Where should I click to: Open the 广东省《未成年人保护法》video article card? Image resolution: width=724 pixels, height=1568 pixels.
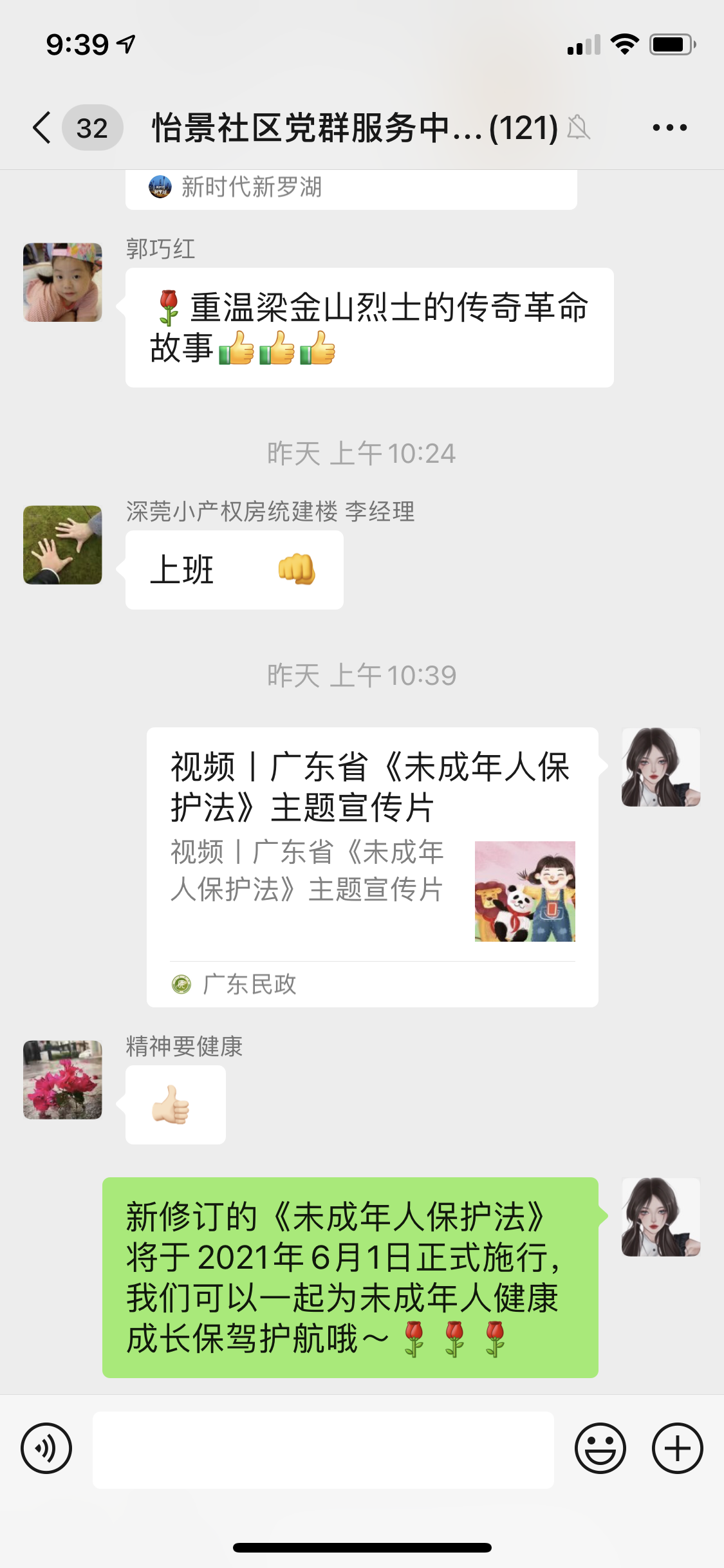pyautogui.click(x=372, y=866)
